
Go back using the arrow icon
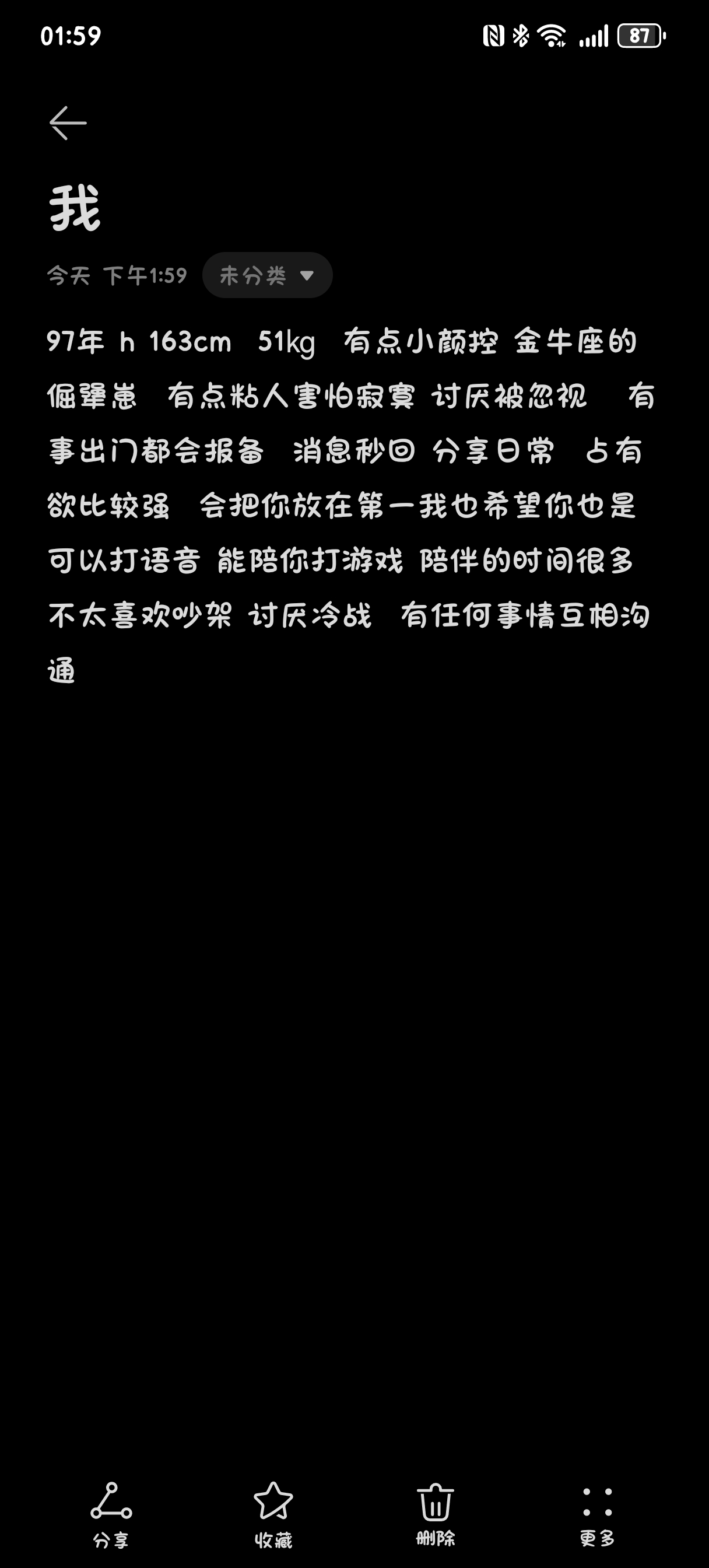click(x=68, y=123)
